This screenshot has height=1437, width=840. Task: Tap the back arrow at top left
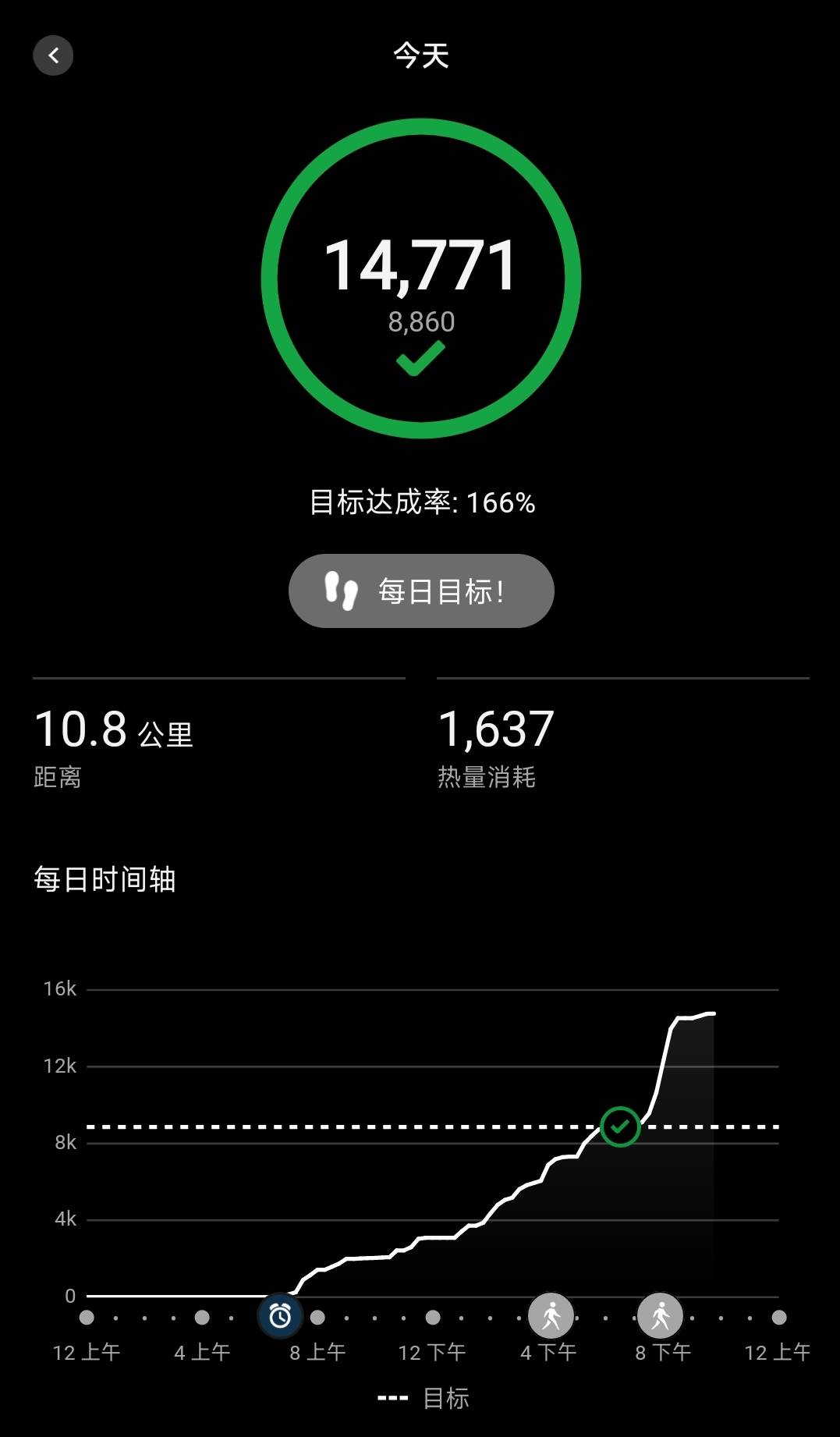click(53, 55)
